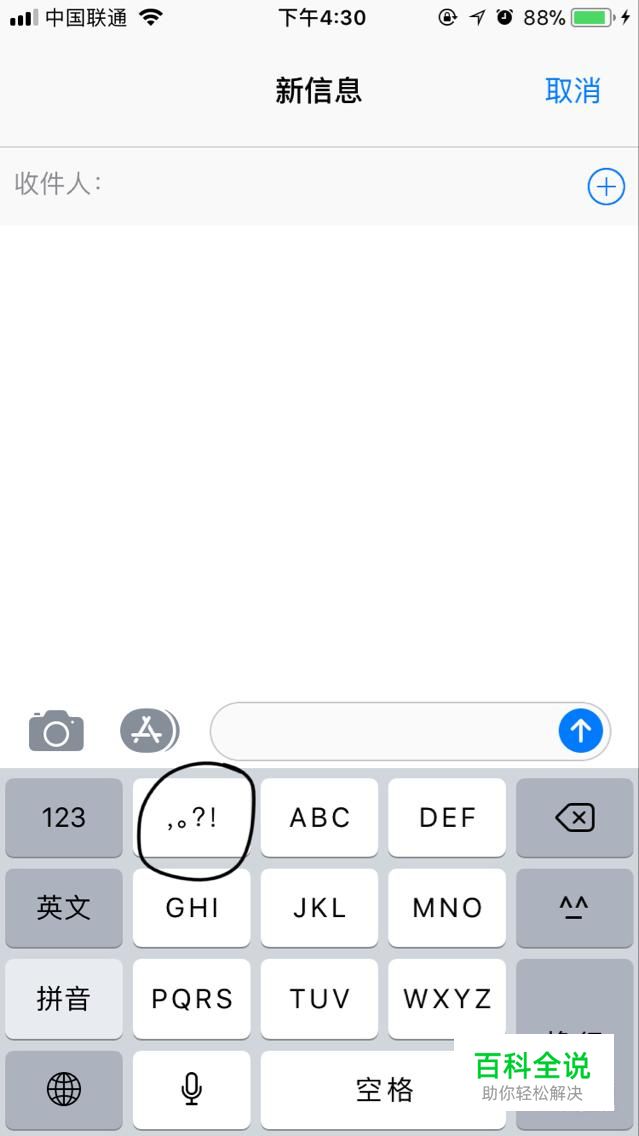Delete a character with backspace key
Viewport: 639px width, 1136px height.
click(575, 818)
